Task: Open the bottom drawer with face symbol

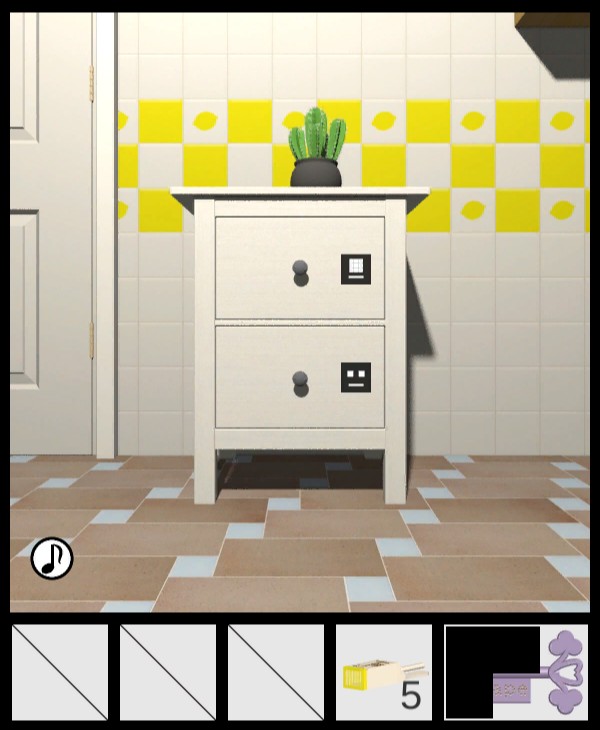Action: (x=300, y=378)
